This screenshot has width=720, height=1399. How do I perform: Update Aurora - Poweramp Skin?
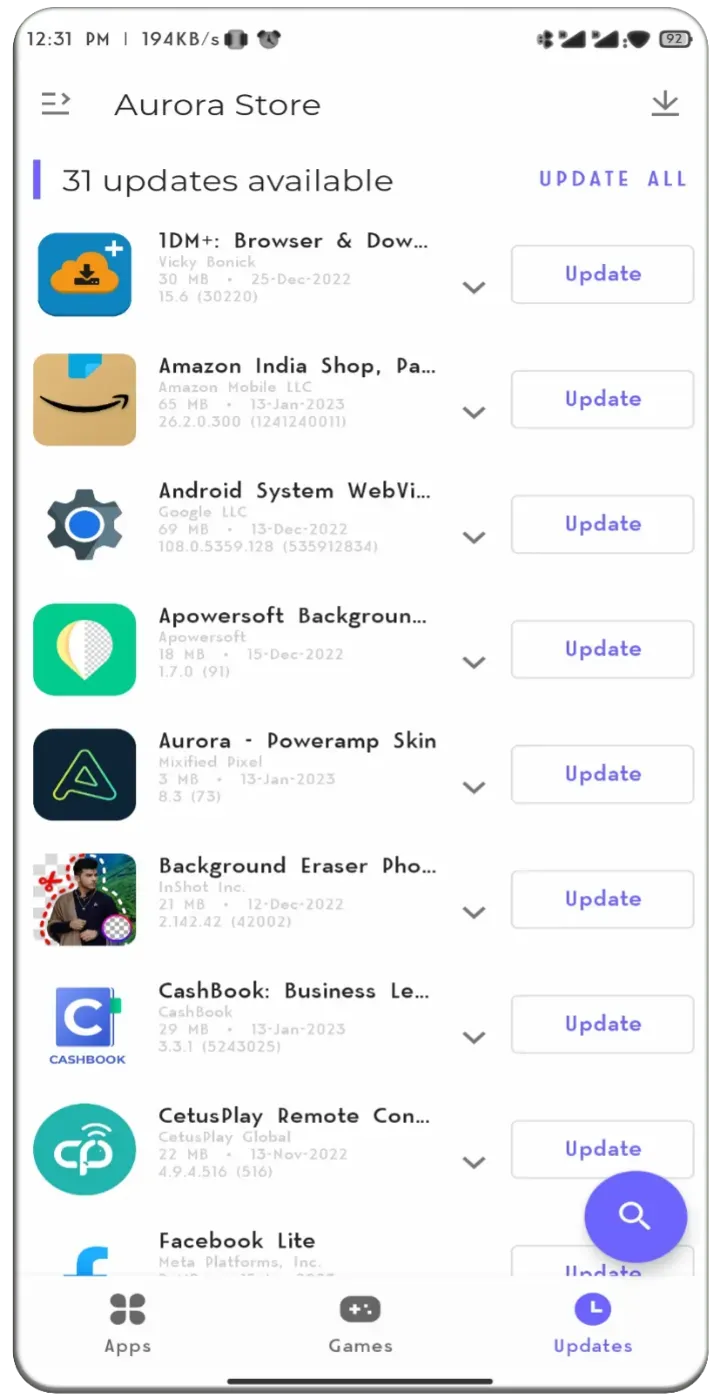pos(602,774)
